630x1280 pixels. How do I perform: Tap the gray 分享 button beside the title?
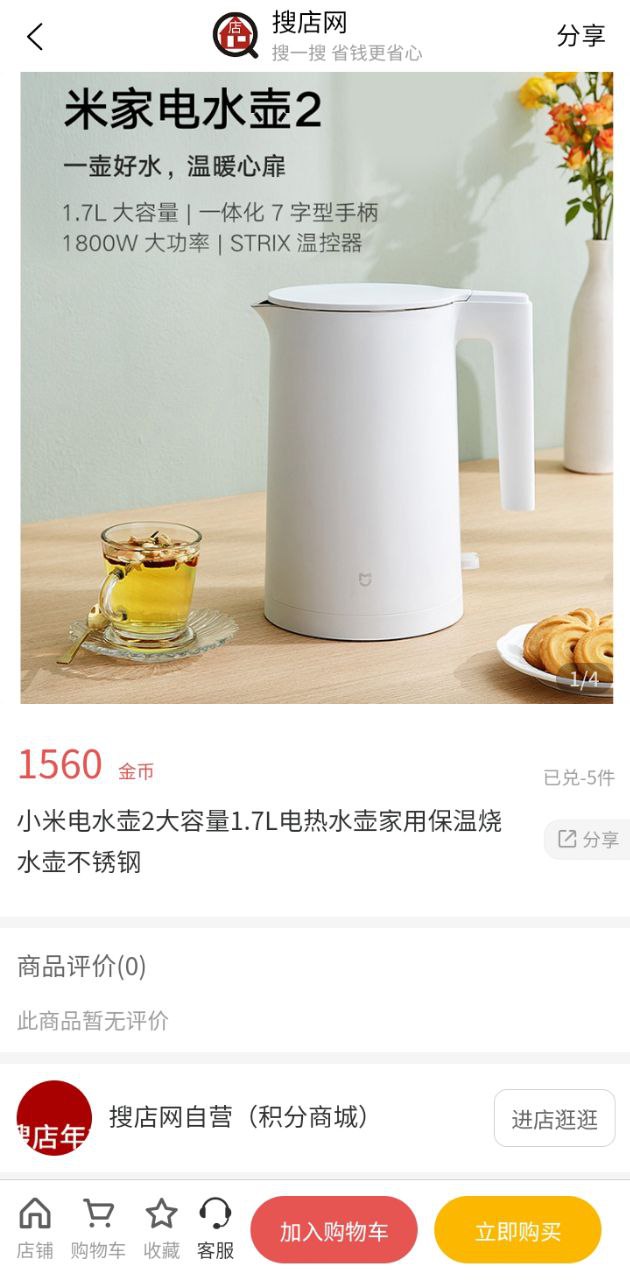[x=588, y=839]
